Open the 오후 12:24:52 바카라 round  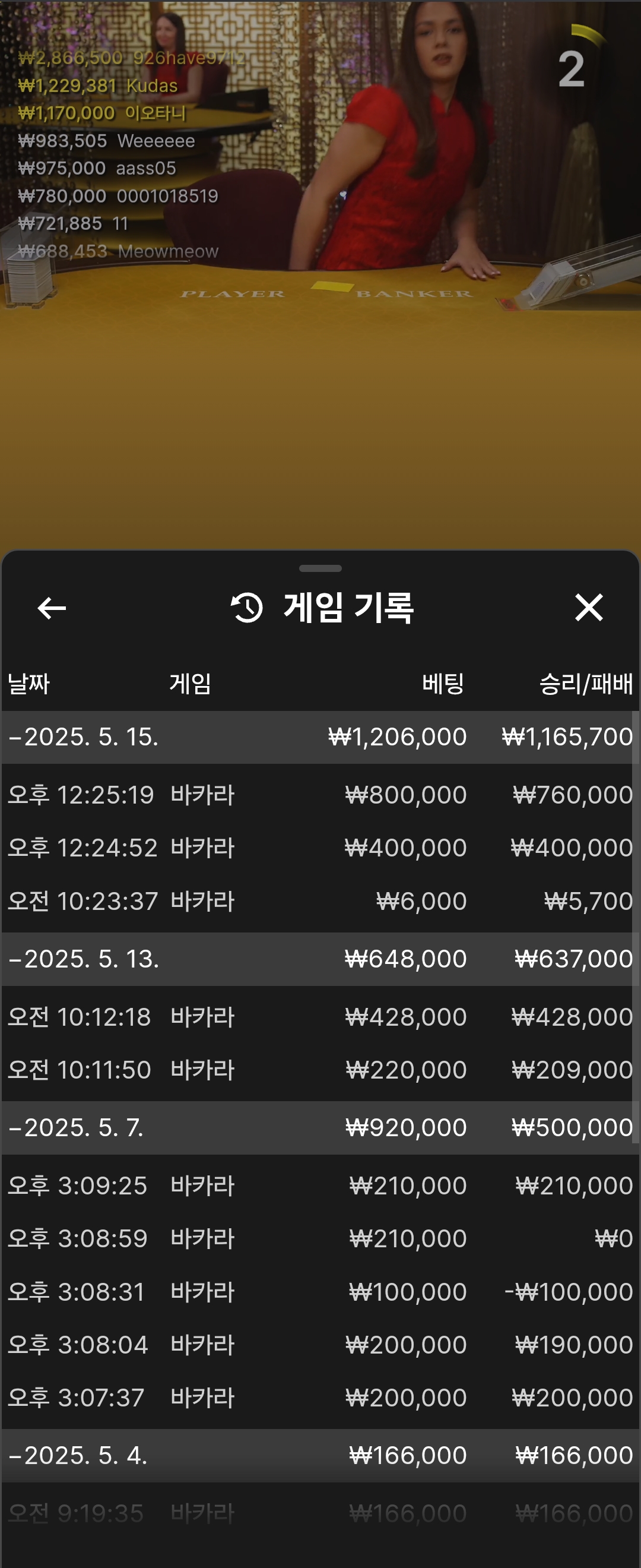pos(320,848)
